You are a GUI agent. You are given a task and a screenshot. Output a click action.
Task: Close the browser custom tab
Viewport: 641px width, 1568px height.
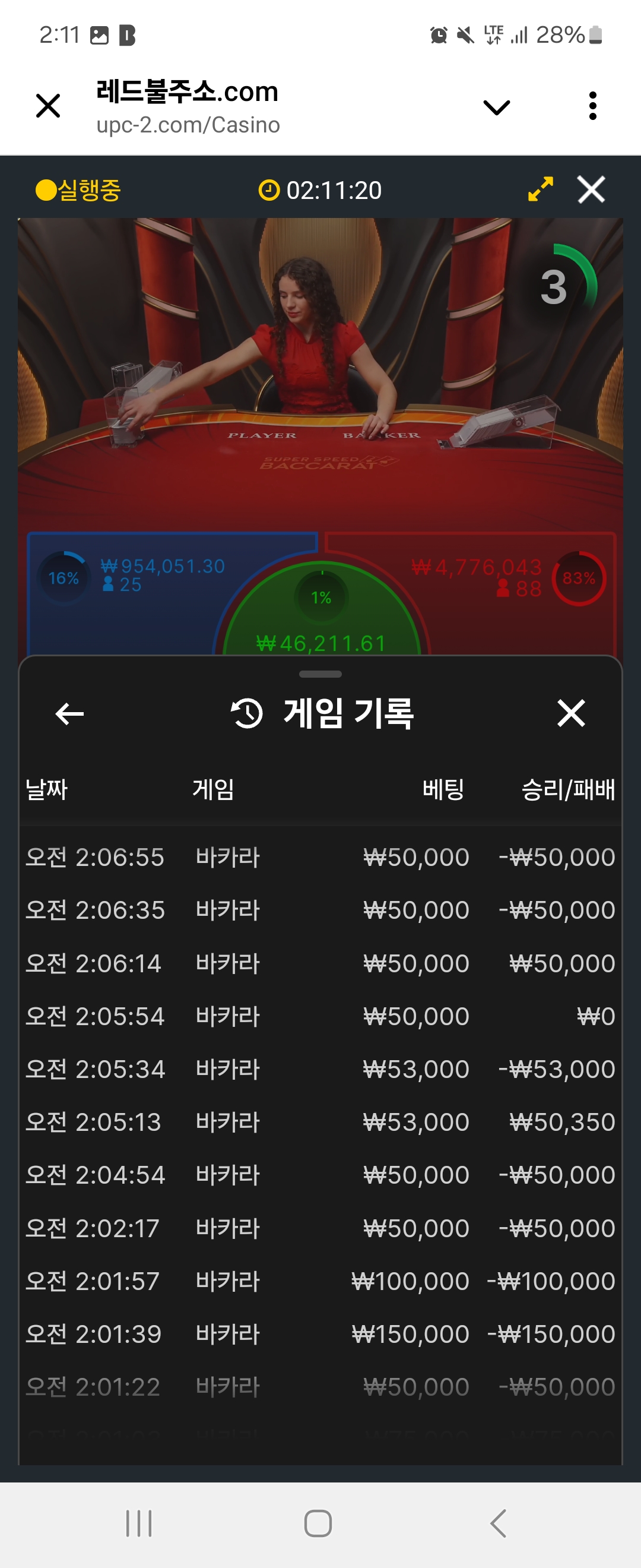[x=48, y=106]
